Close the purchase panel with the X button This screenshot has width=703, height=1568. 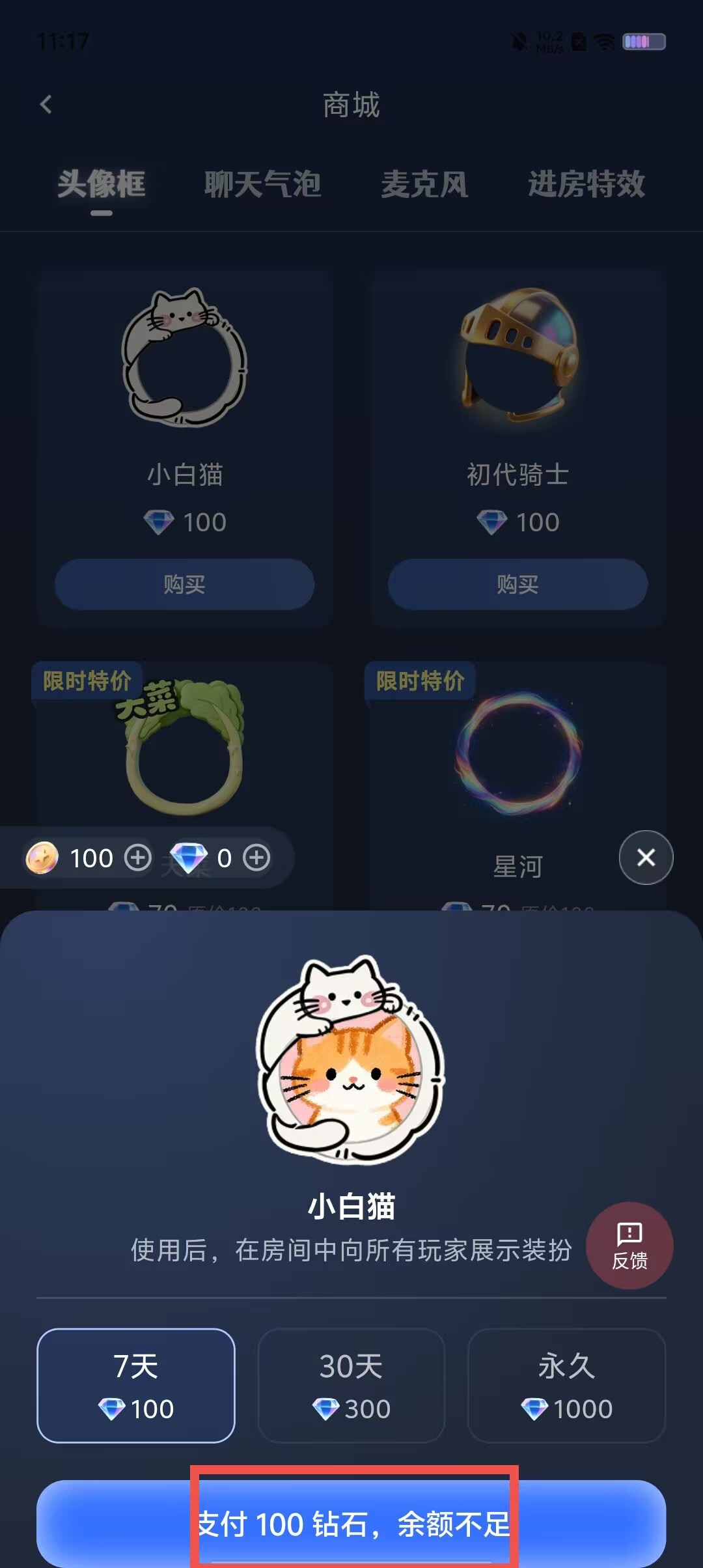[x=646, y=858]
